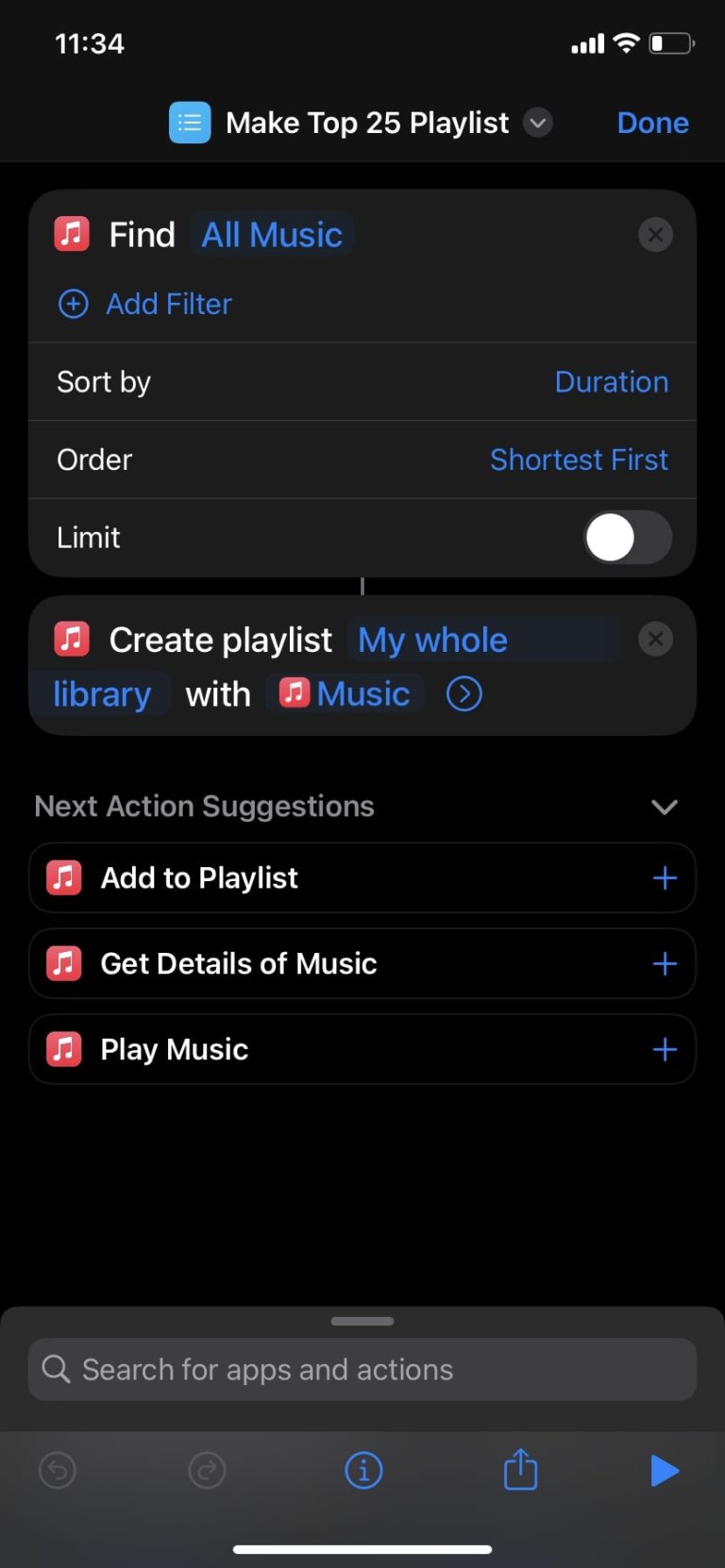The height and width of the screenshot is (1568, 725).
Task: Tap the info icon in the bottom toolbar
Action: (362, 1470)
